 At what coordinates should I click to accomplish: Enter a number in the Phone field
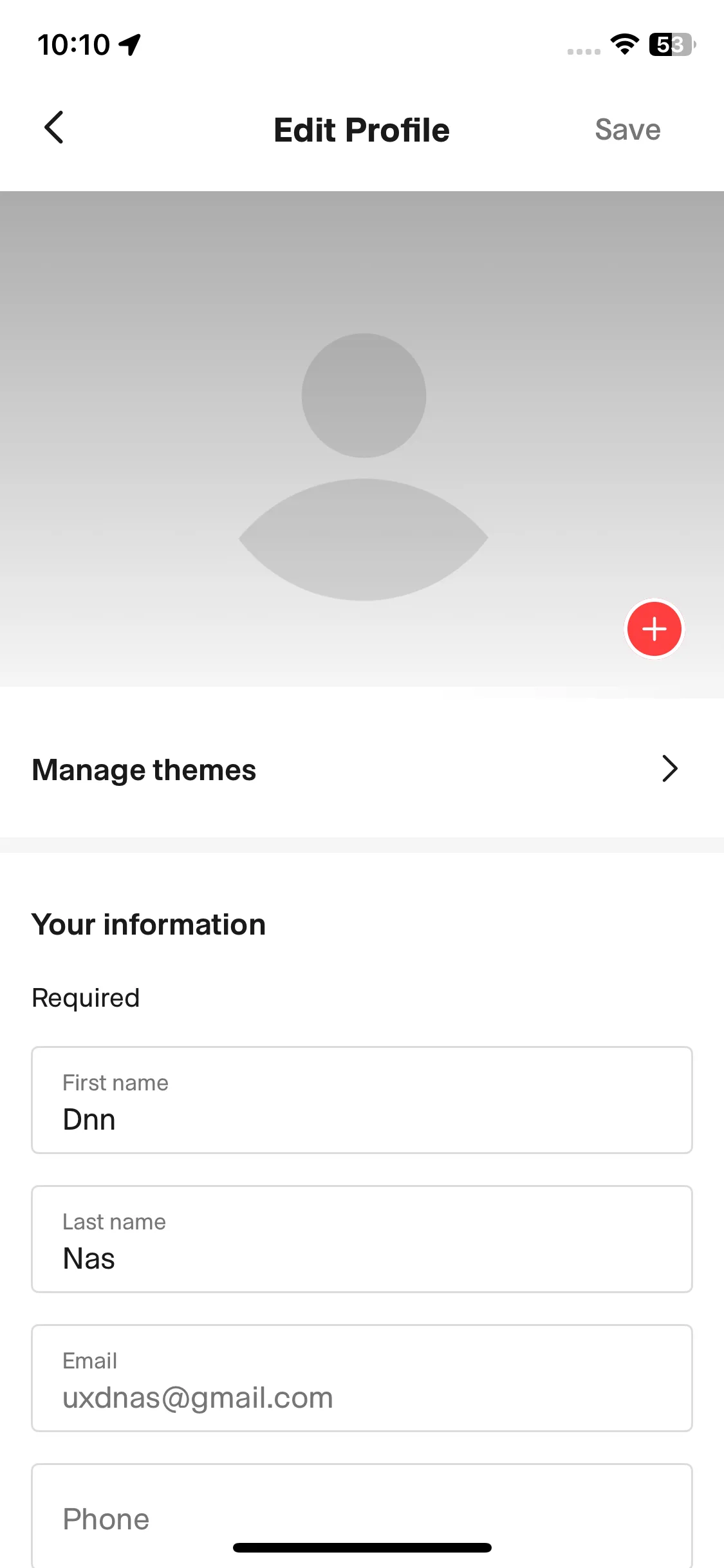(x=362, y=1518)
